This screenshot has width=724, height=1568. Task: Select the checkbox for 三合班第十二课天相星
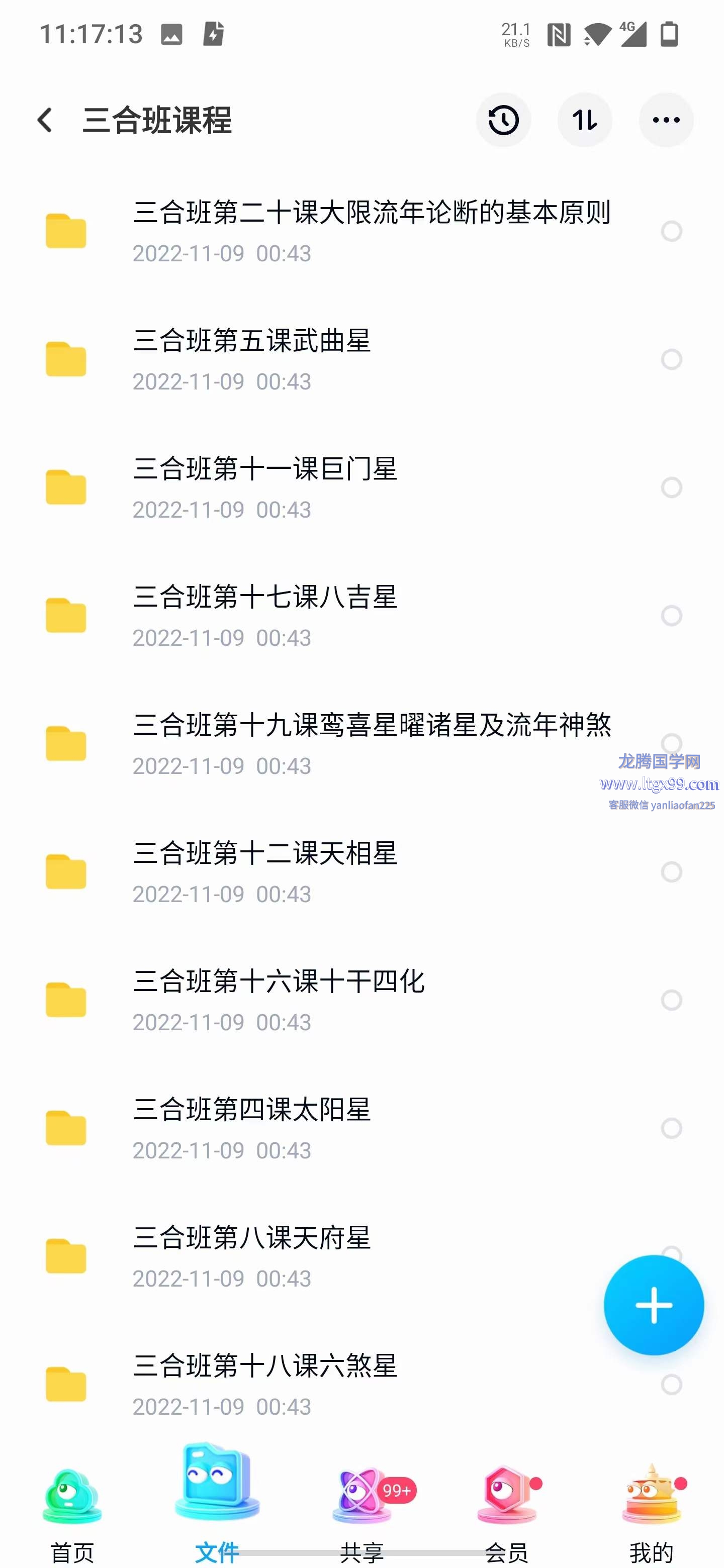671,871
